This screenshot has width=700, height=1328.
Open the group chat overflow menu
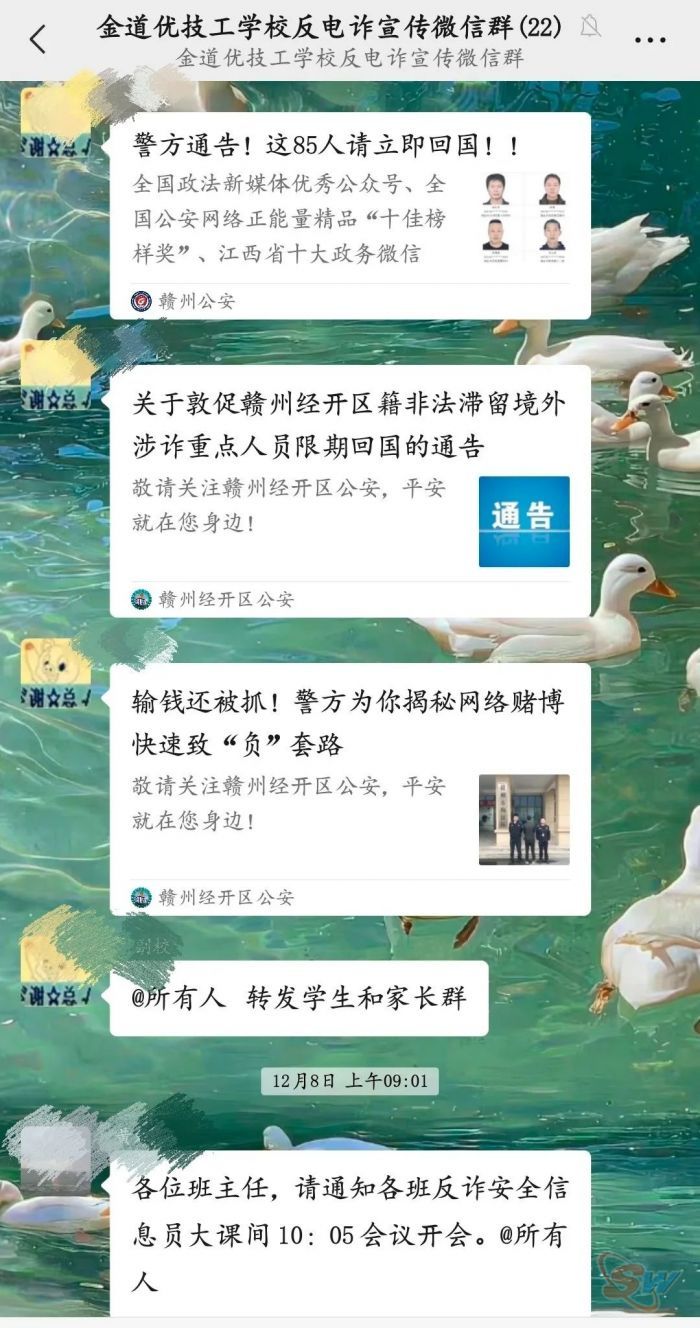[650, 41]
